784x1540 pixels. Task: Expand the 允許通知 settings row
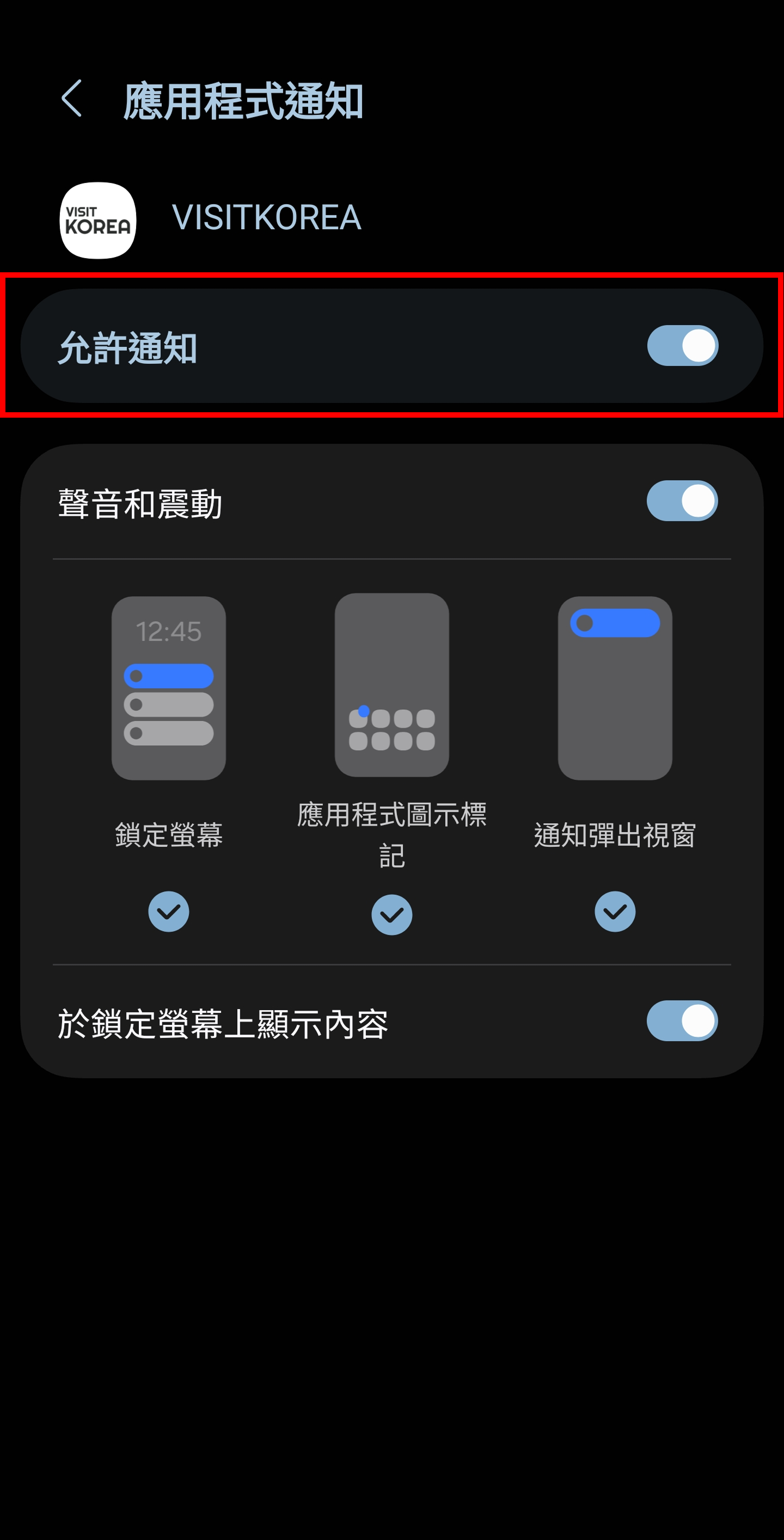(x=239, y=345)
